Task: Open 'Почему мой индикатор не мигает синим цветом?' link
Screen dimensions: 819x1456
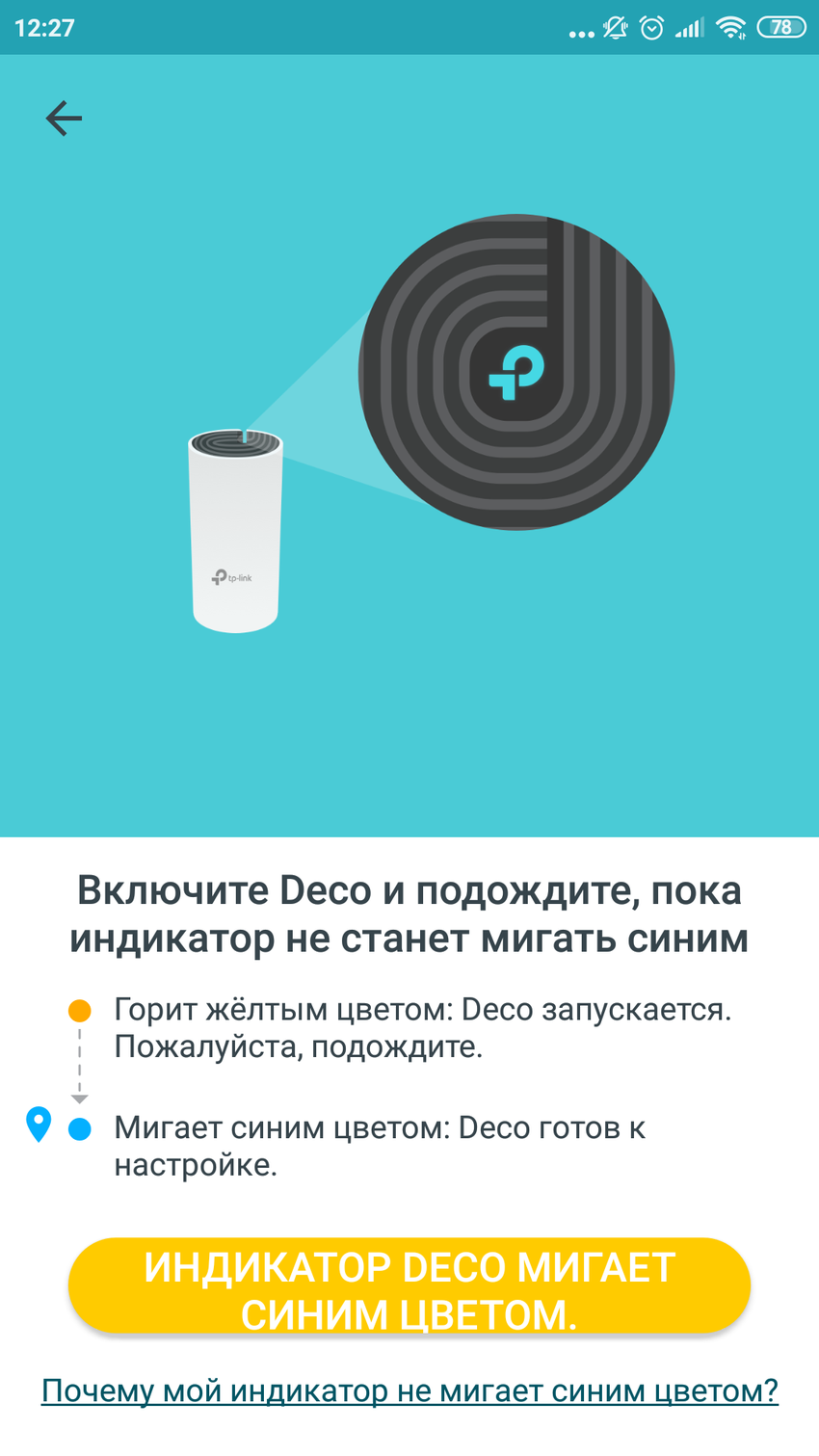Action: point(409,1390)
